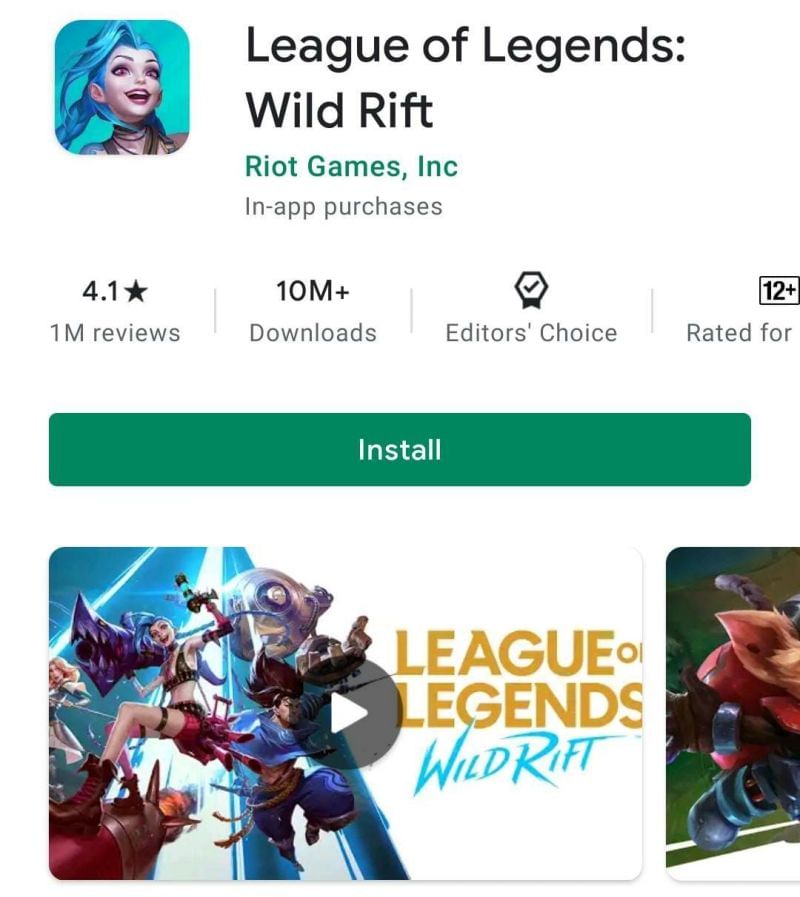This screenshot has height=897, width=800.
Task: Tap the 12+ content rating icon
Action: 781,289
